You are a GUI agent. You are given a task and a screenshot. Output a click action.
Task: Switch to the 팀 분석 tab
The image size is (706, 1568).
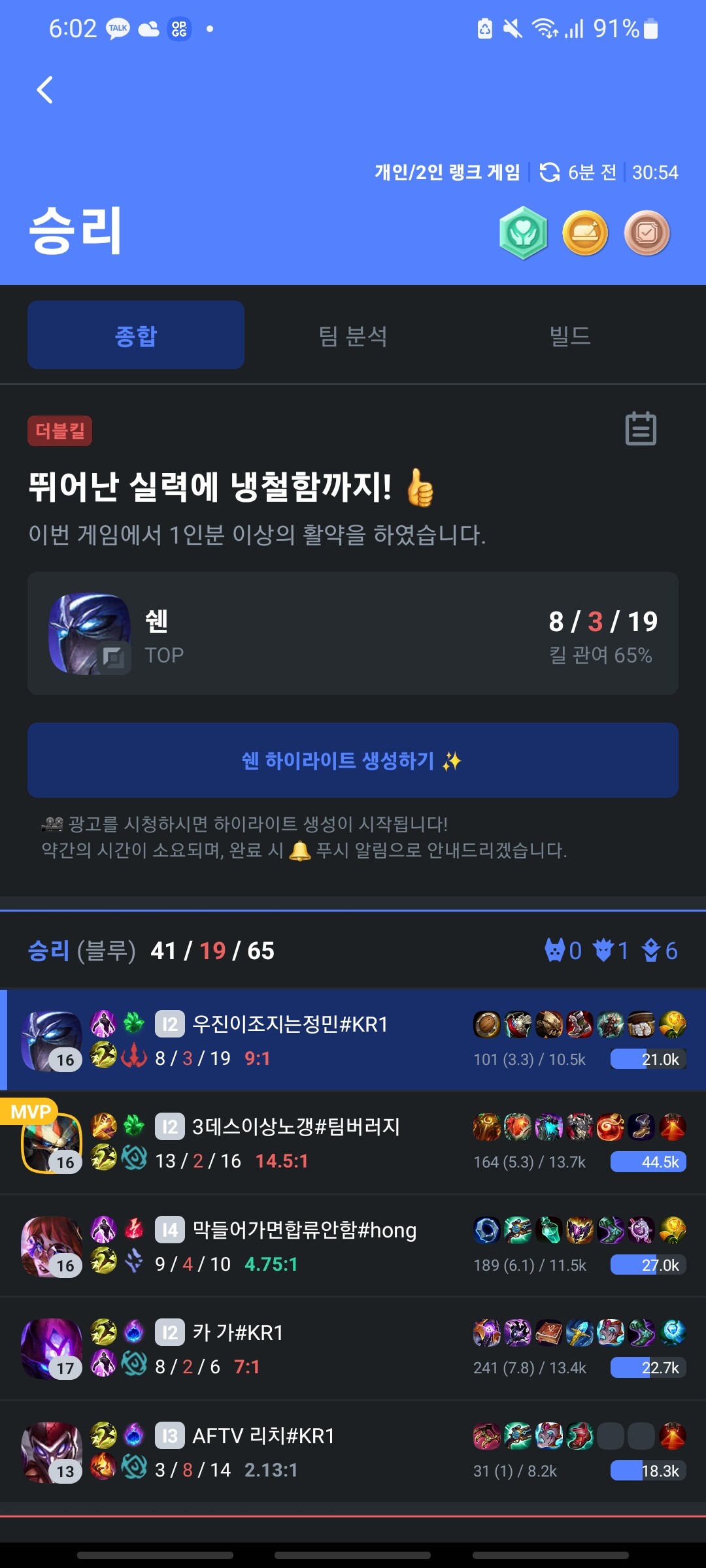coord(353,336)
